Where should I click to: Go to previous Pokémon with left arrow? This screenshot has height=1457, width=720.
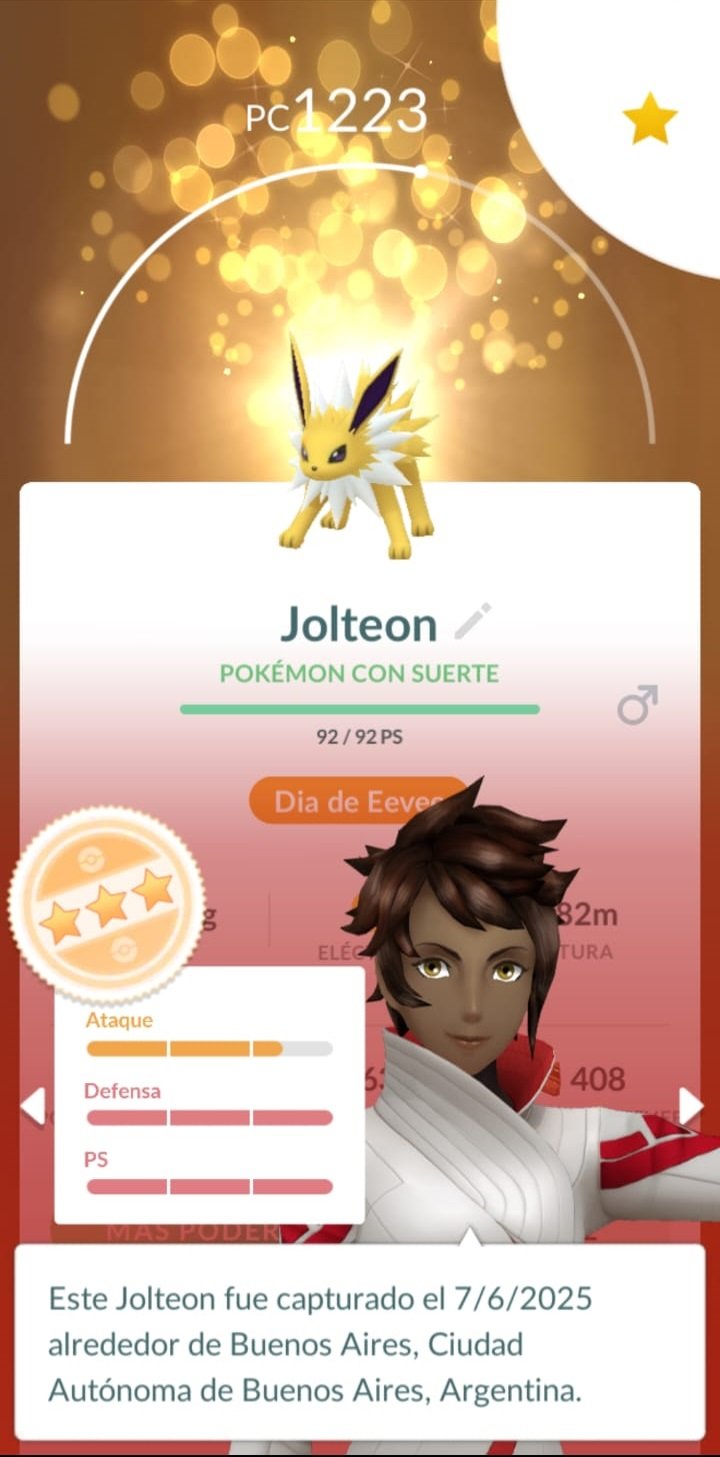point(33,1106)
